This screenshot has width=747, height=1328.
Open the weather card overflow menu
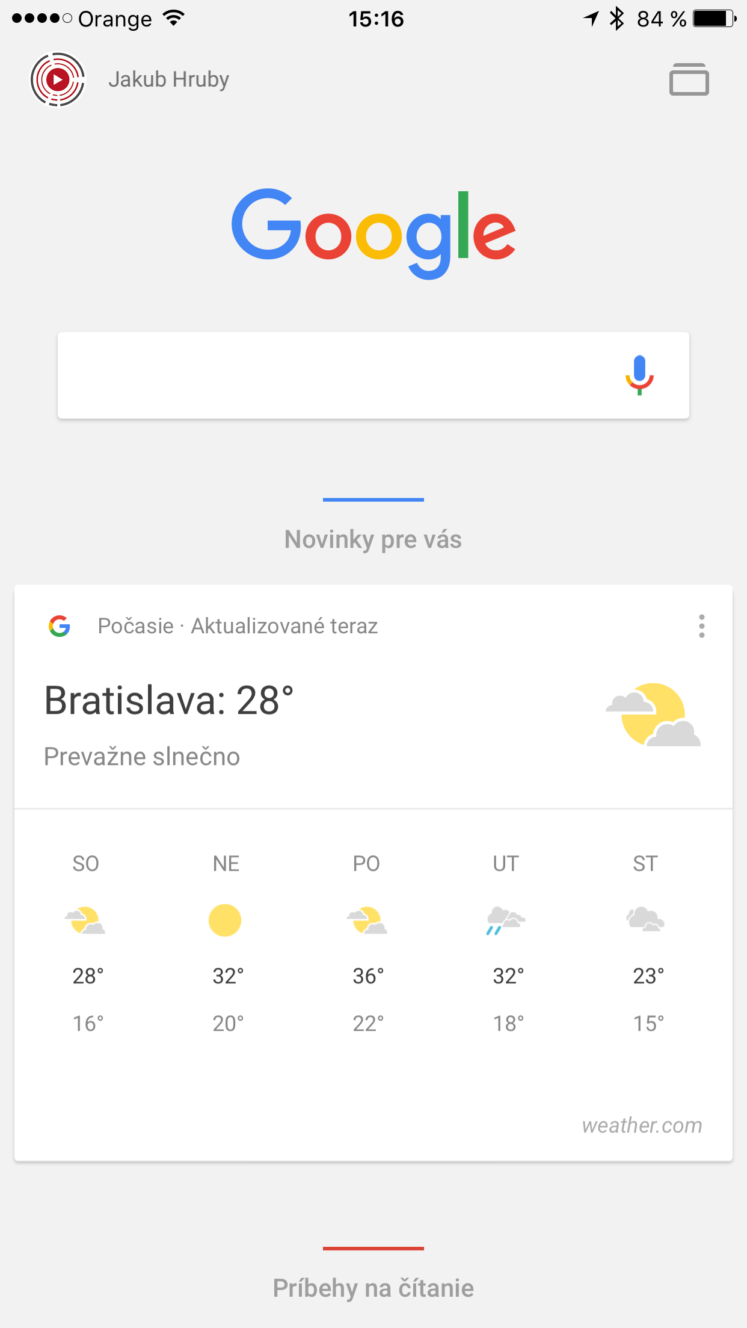[701, 626]
